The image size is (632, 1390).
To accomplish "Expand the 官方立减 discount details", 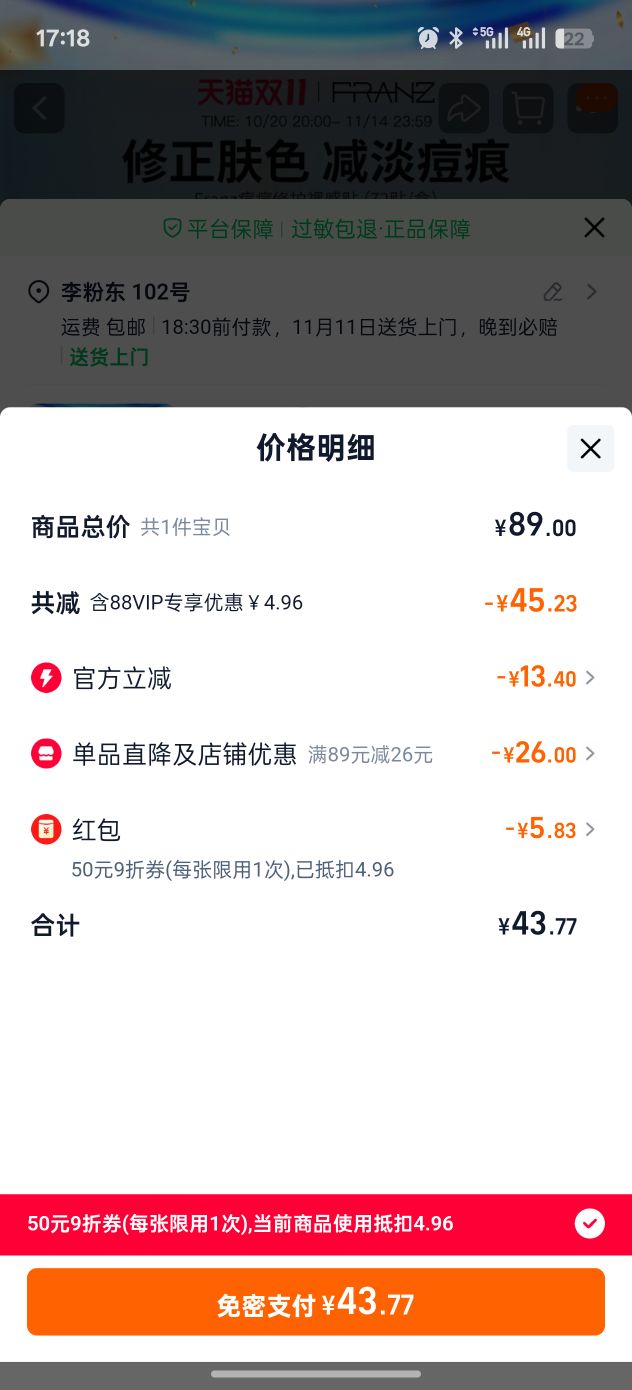I will pos(315,678).
